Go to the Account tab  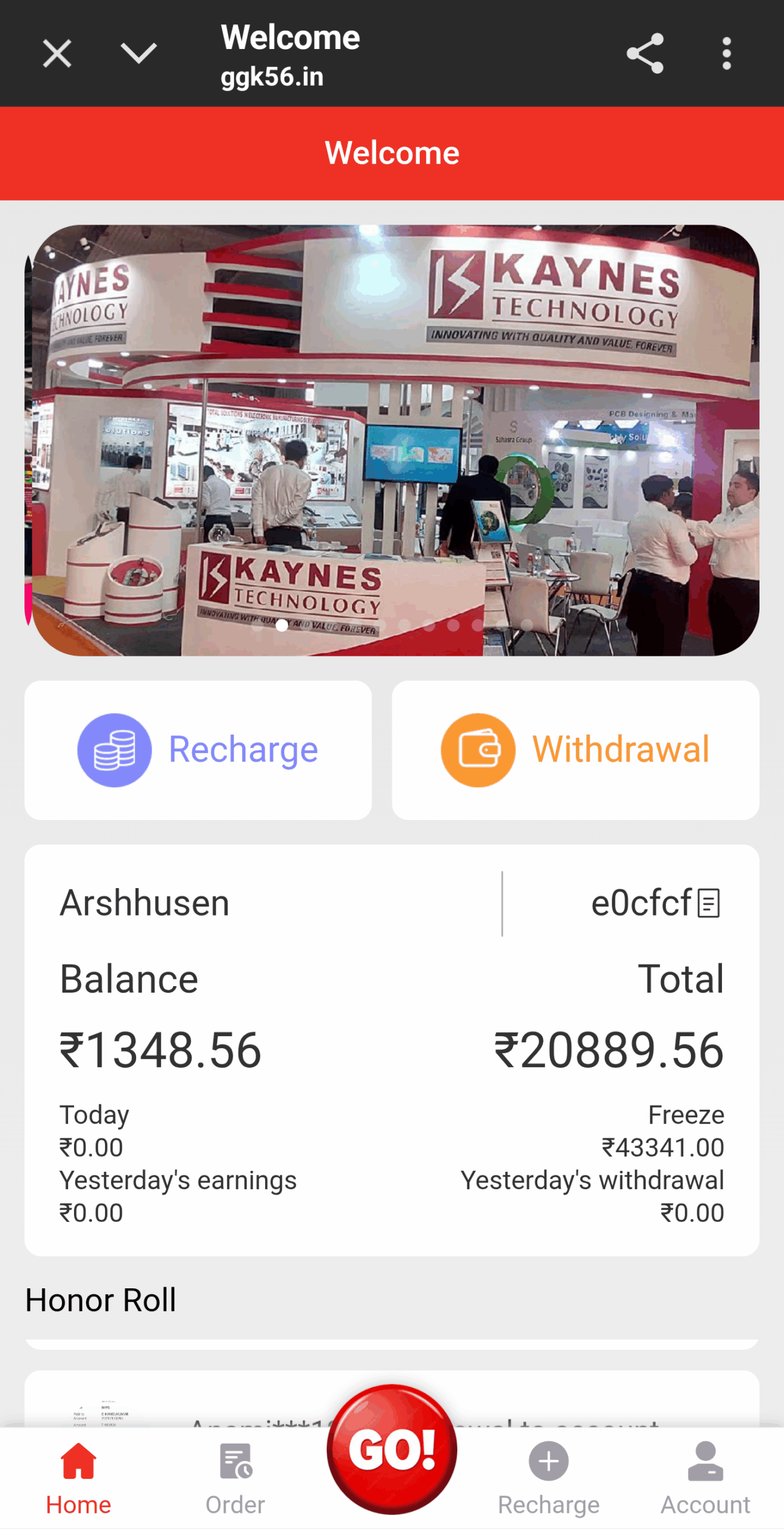[705, 1478]
